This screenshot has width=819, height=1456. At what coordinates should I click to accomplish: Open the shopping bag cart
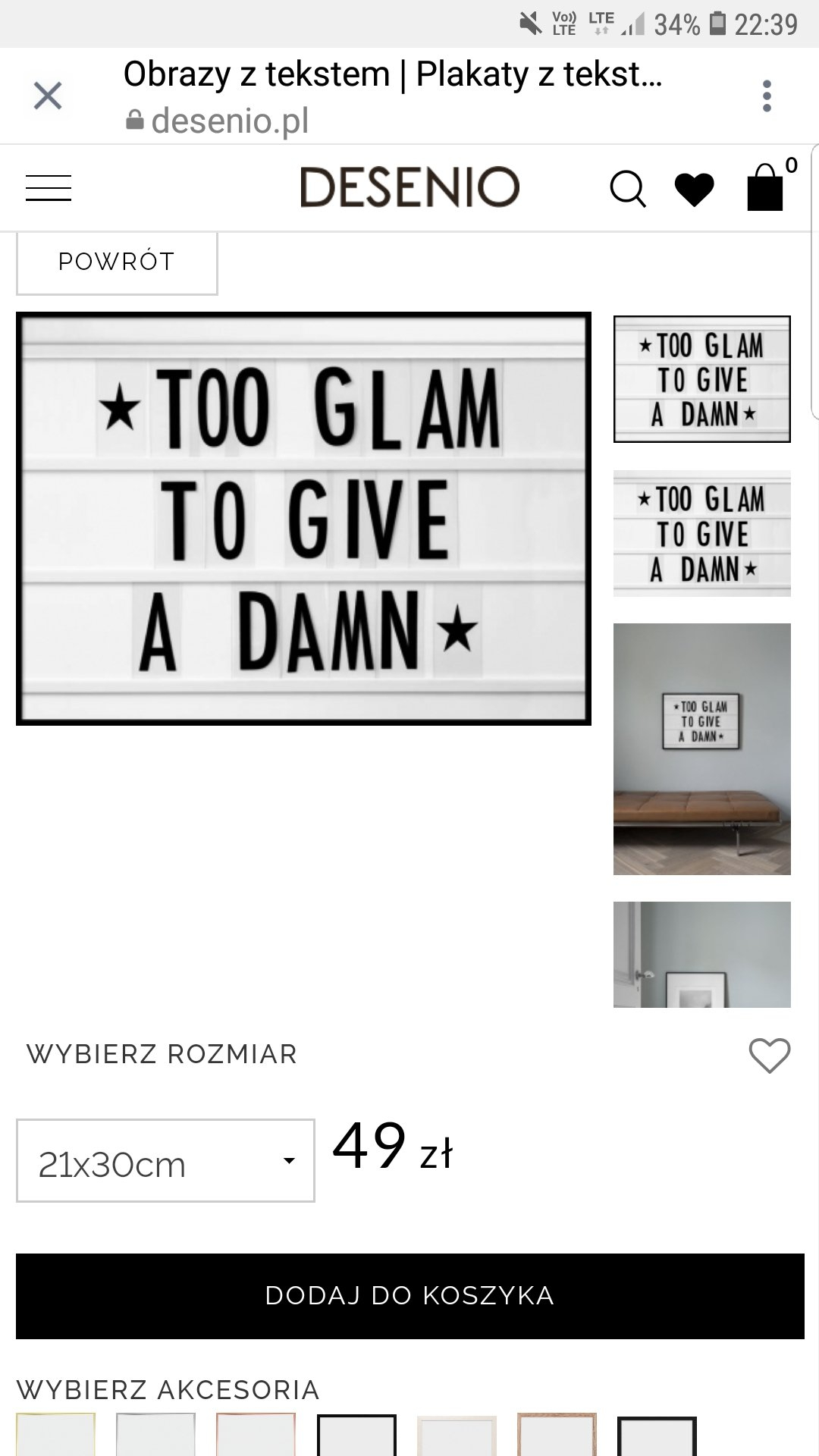[x=766, y=188]
